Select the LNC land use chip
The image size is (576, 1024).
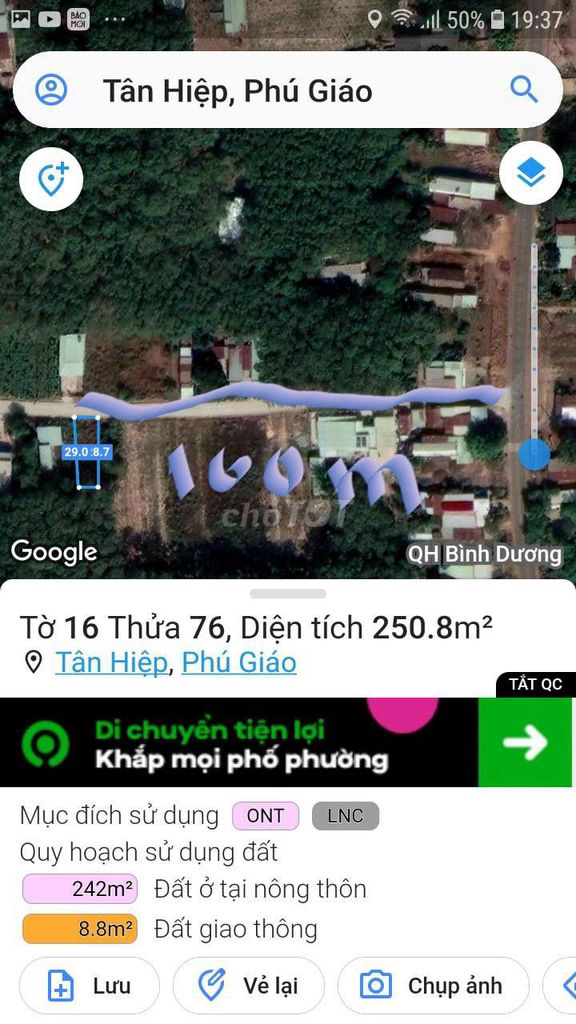[345, 816]
